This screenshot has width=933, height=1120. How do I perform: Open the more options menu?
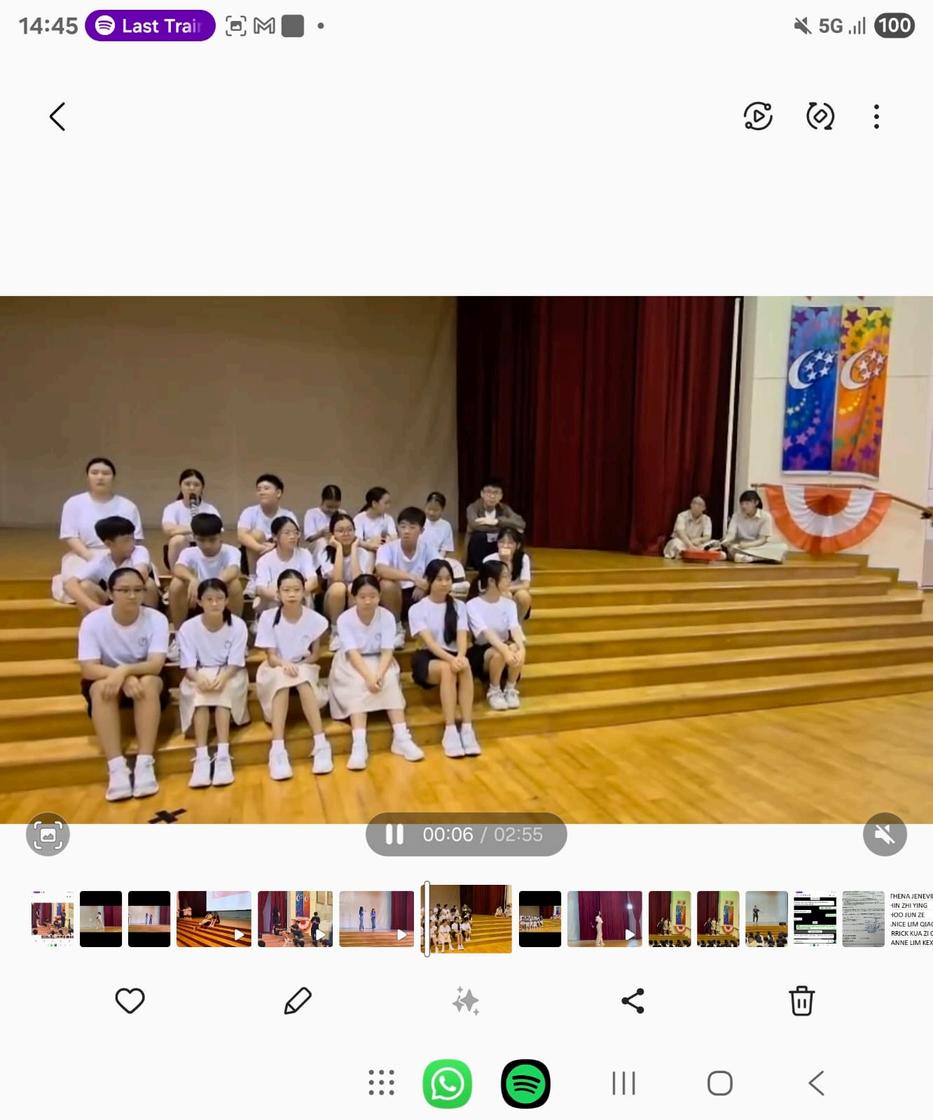tap(876, 117)
